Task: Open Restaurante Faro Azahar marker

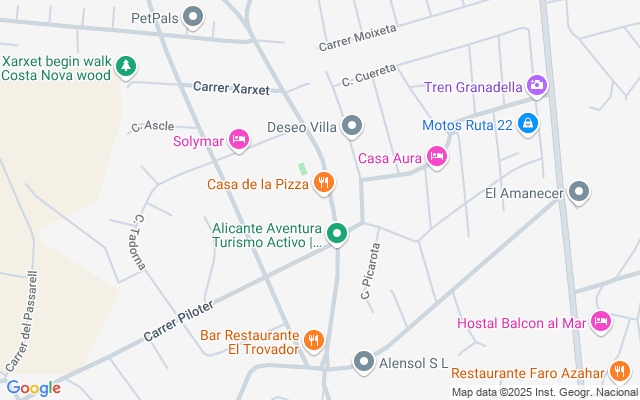Action: (x=620, y=372)
